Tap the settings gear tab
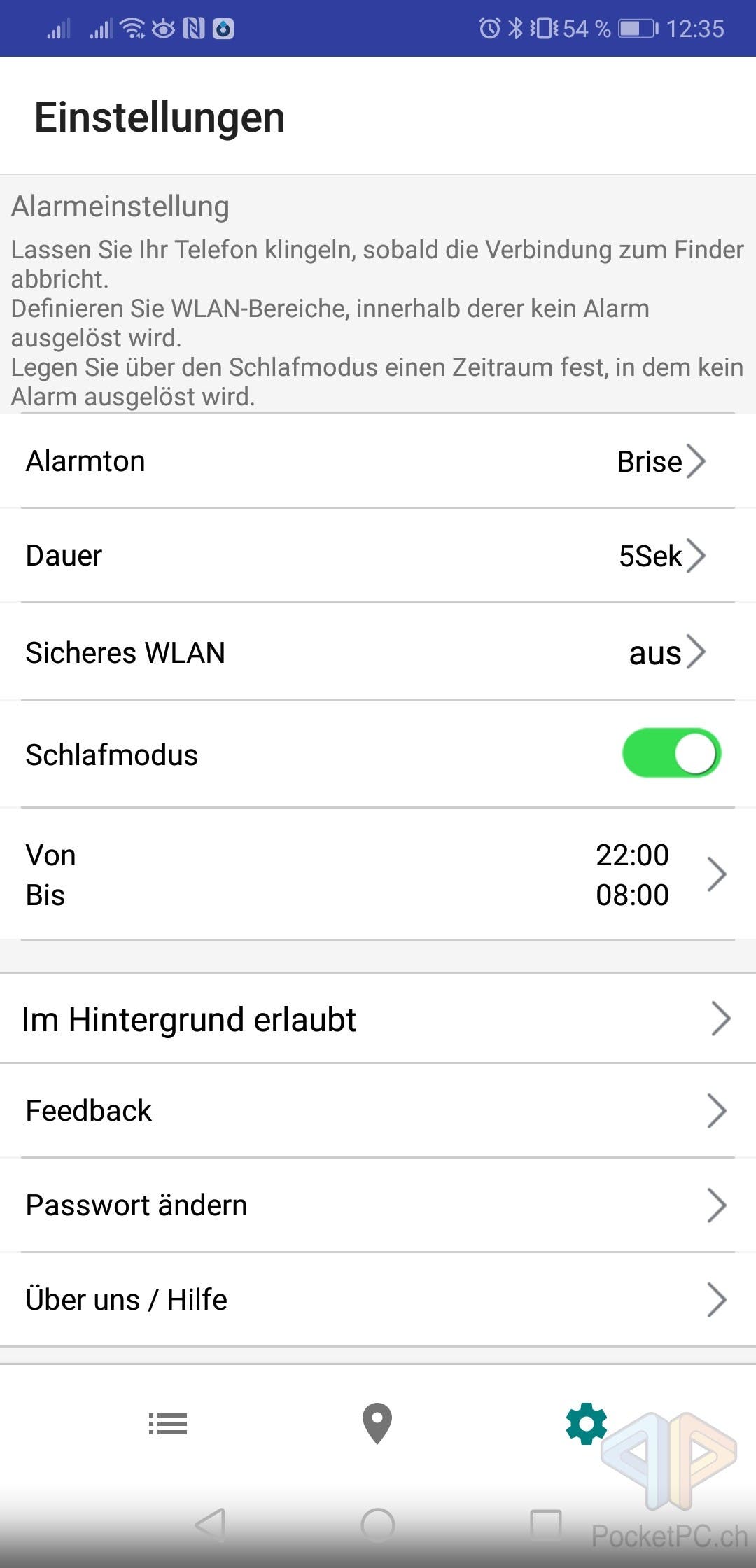 click(587, 1424)
